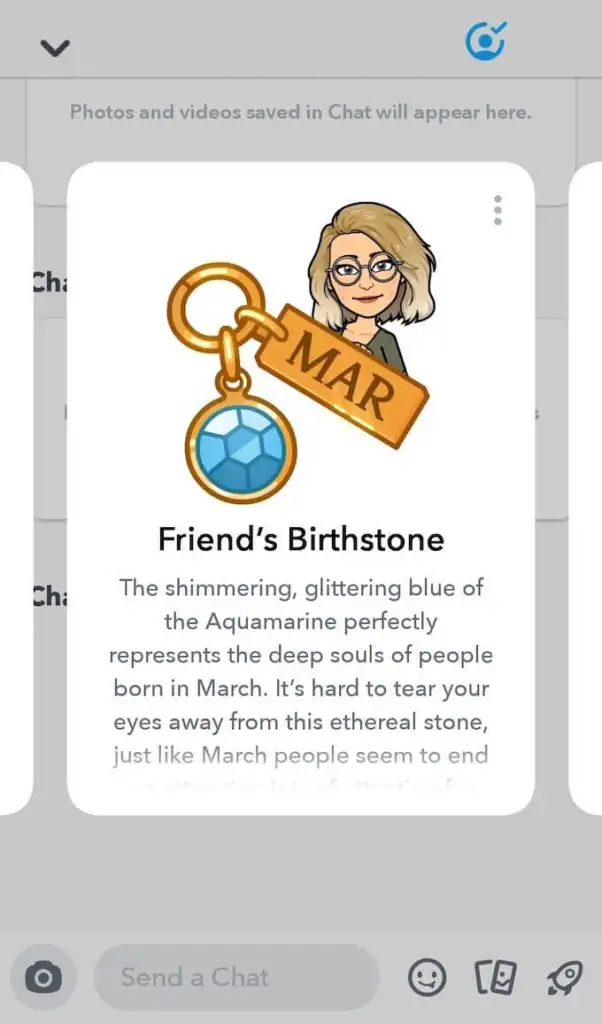Collapse the profile with the down chevron

[54, 47]
